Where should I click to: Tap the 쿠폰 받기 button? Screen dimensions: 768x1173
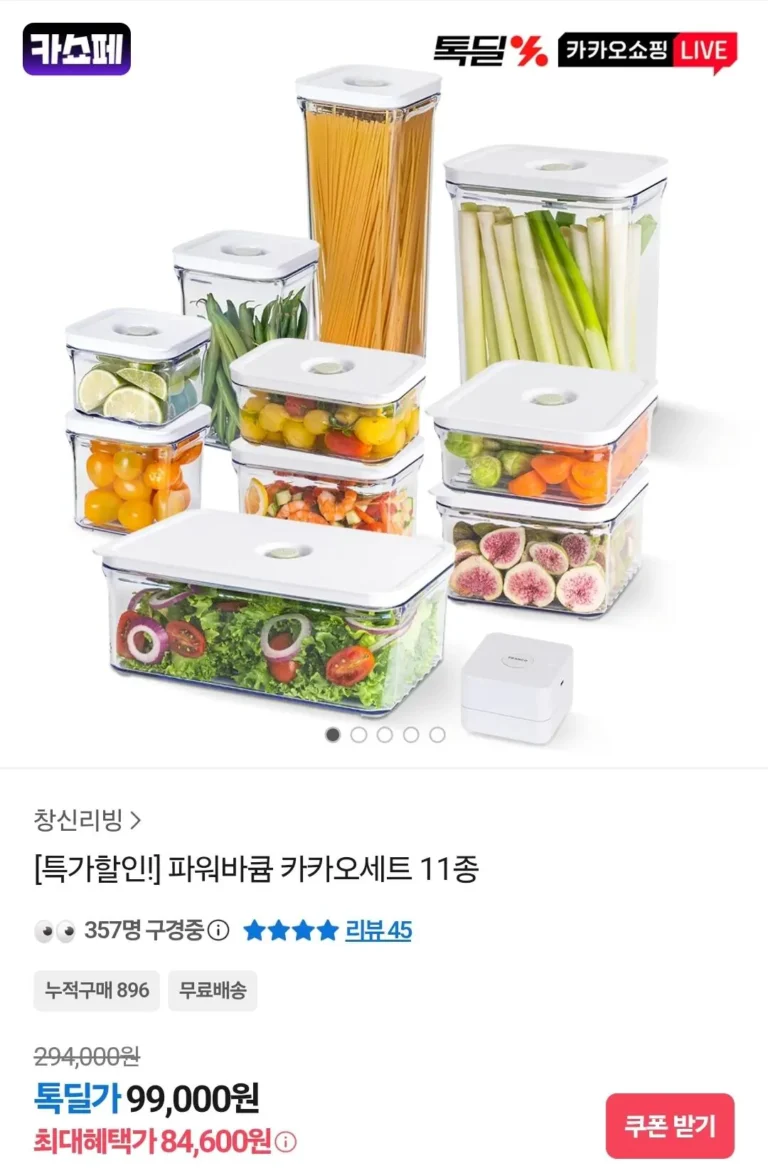[x=670, y=1126]
